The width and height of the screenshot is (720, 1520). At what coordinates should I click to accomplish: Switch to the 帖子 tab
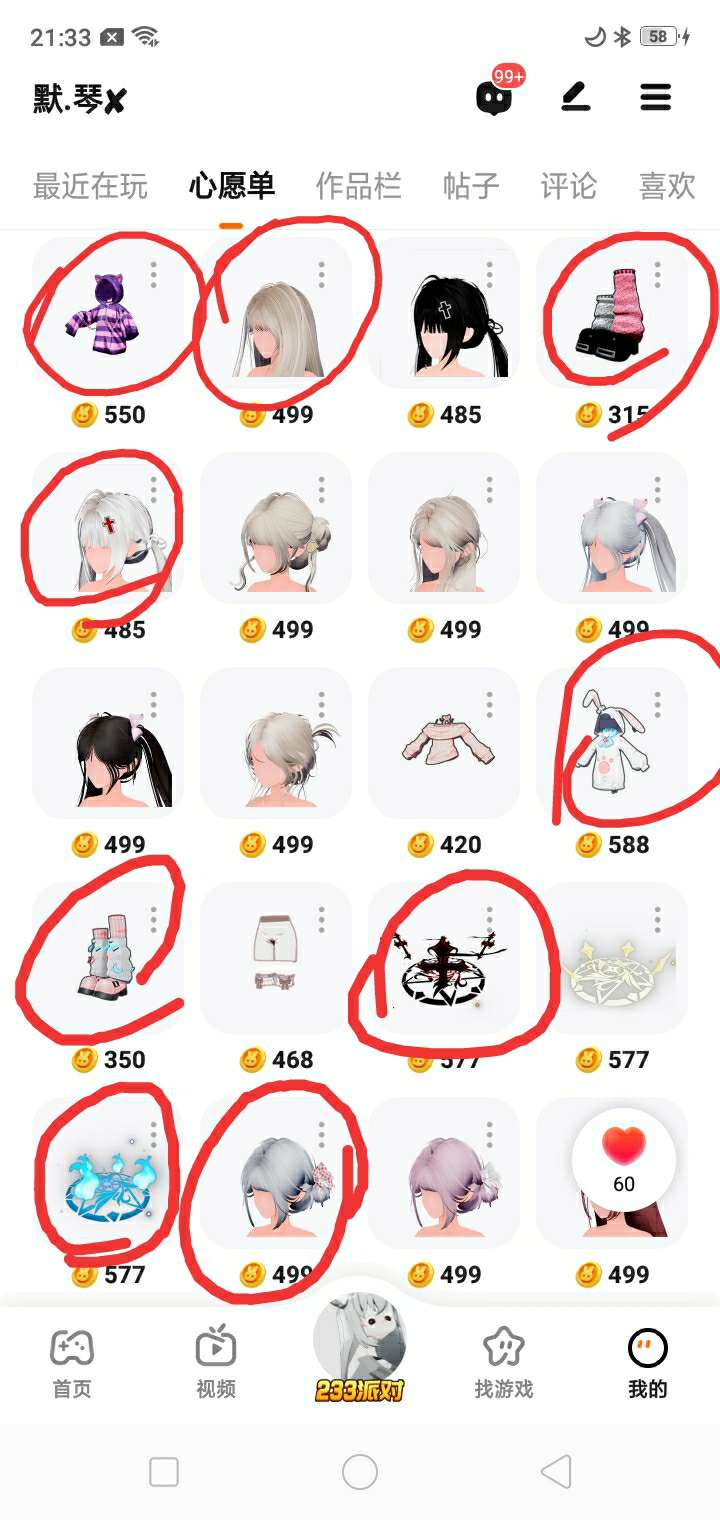click(471, 186)
